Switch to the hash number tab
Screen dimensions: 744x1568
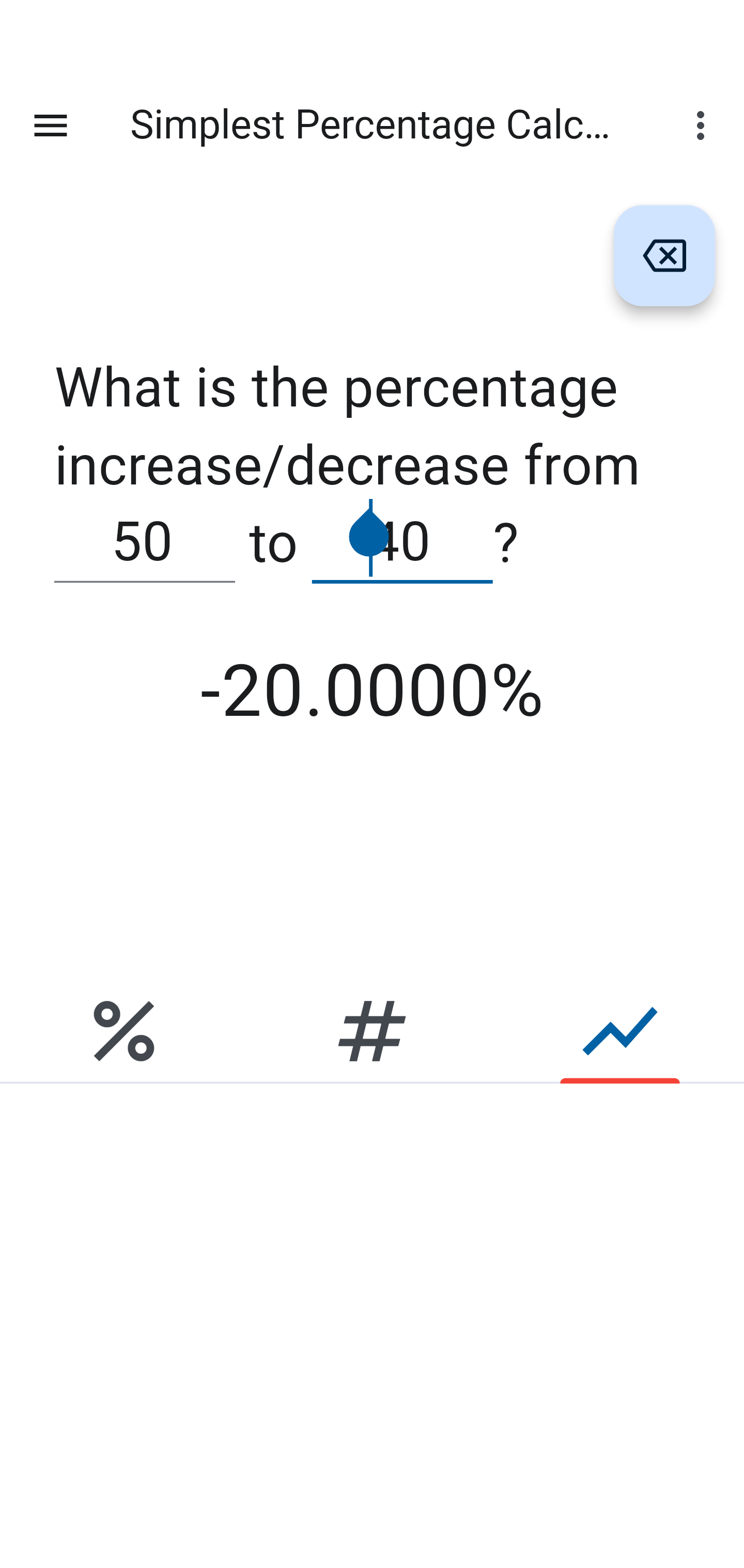tap(372, 1031)
